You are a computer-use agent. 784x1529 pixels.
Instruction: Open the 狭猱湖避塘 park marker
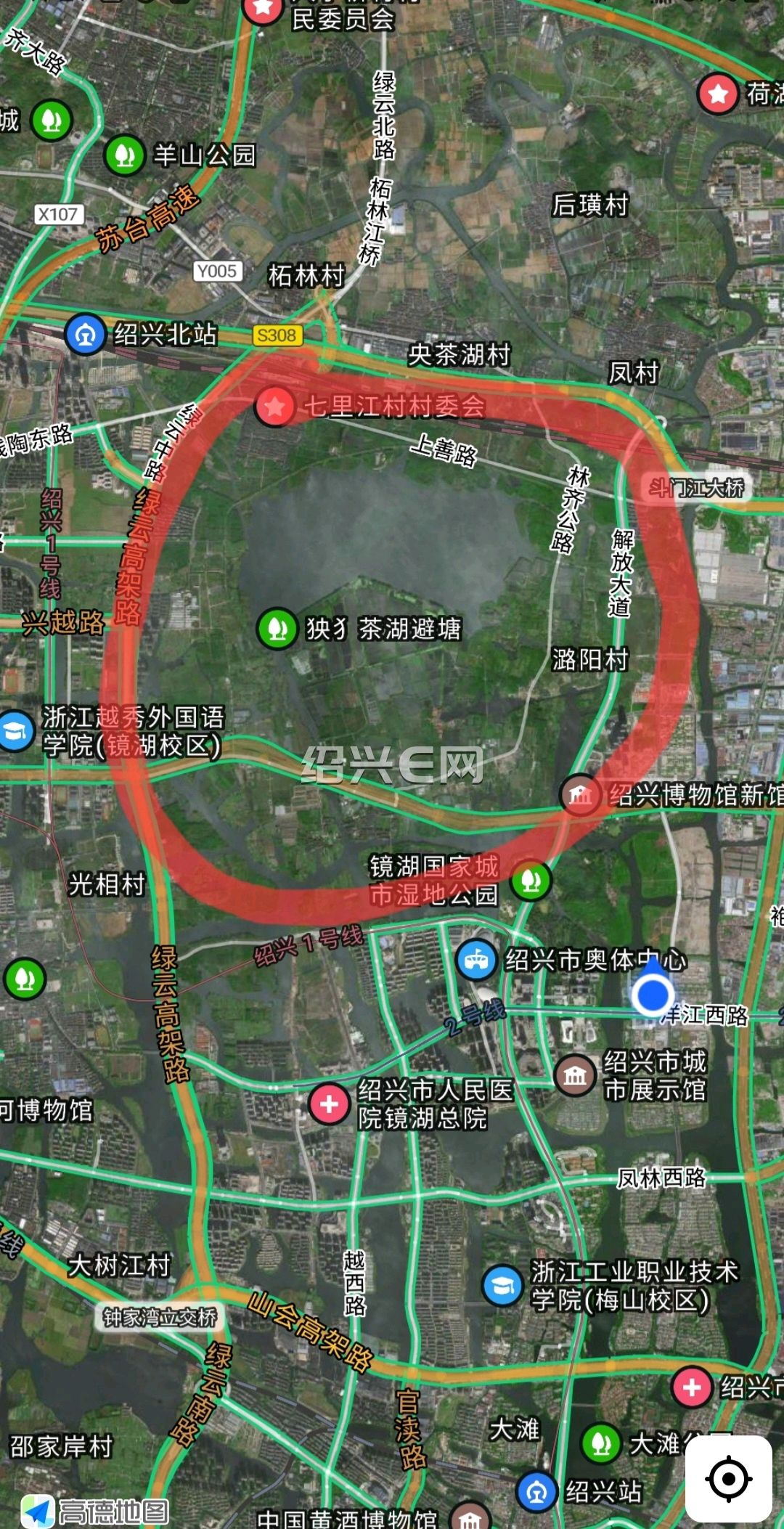coord(277,628)
